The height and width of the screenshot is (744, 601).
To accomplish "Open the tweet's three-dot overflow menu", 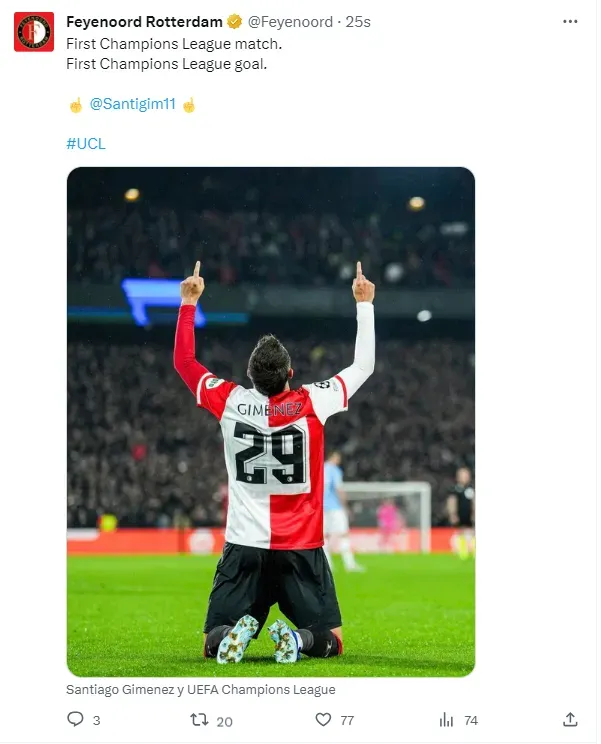I will [x=570, y=21].
